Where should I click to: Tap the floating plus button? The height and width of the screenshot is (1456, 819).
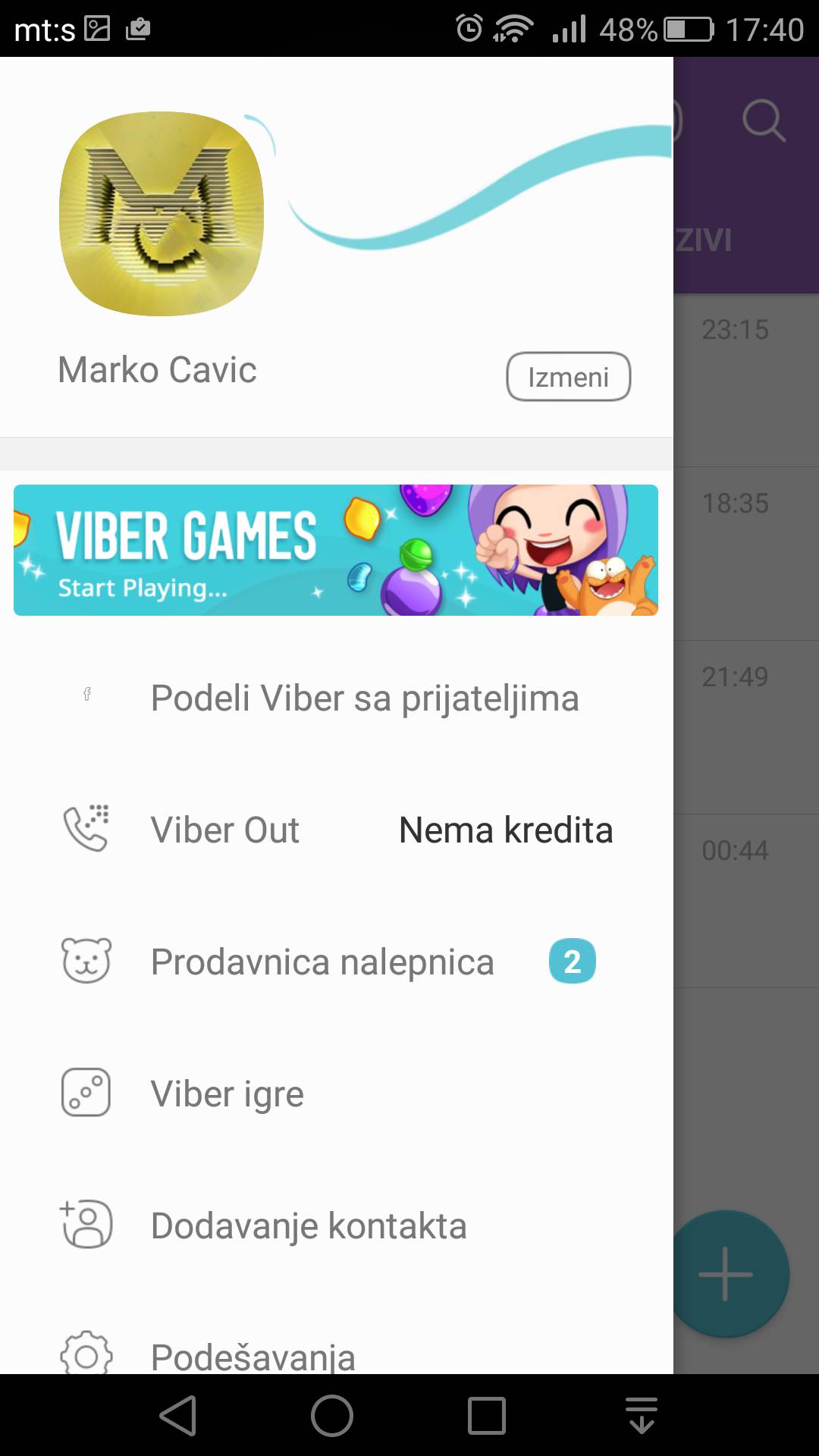(x=728, y=1274)
